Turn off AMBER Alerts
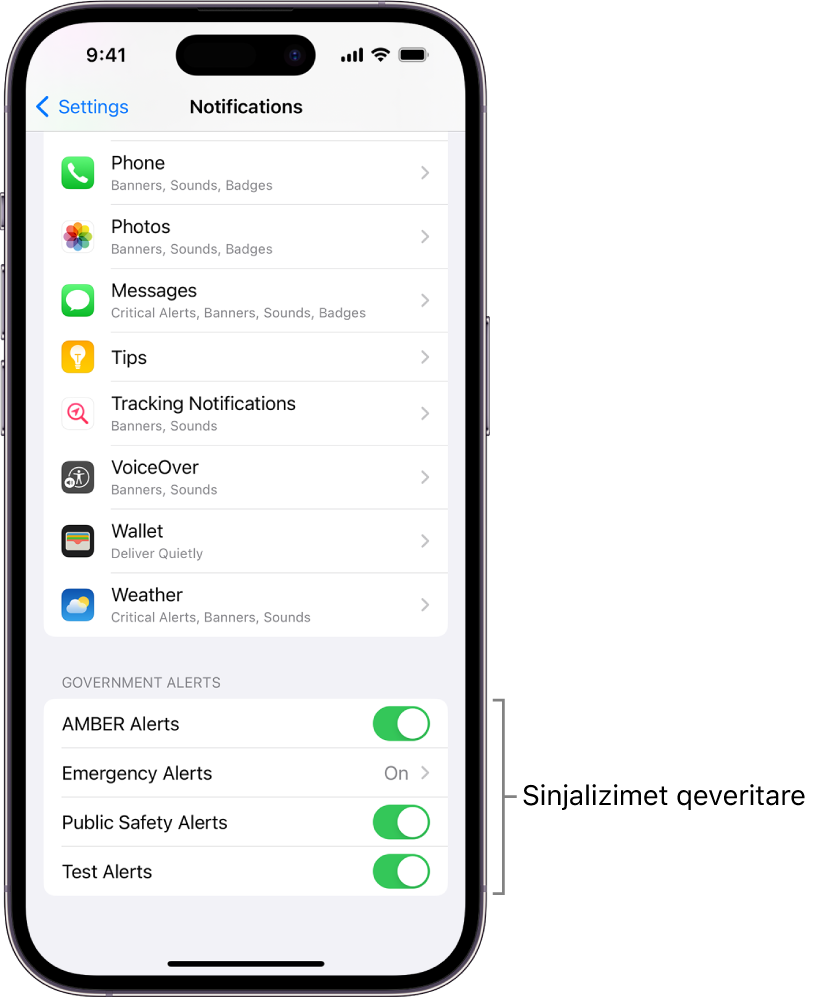 [401, 724]
